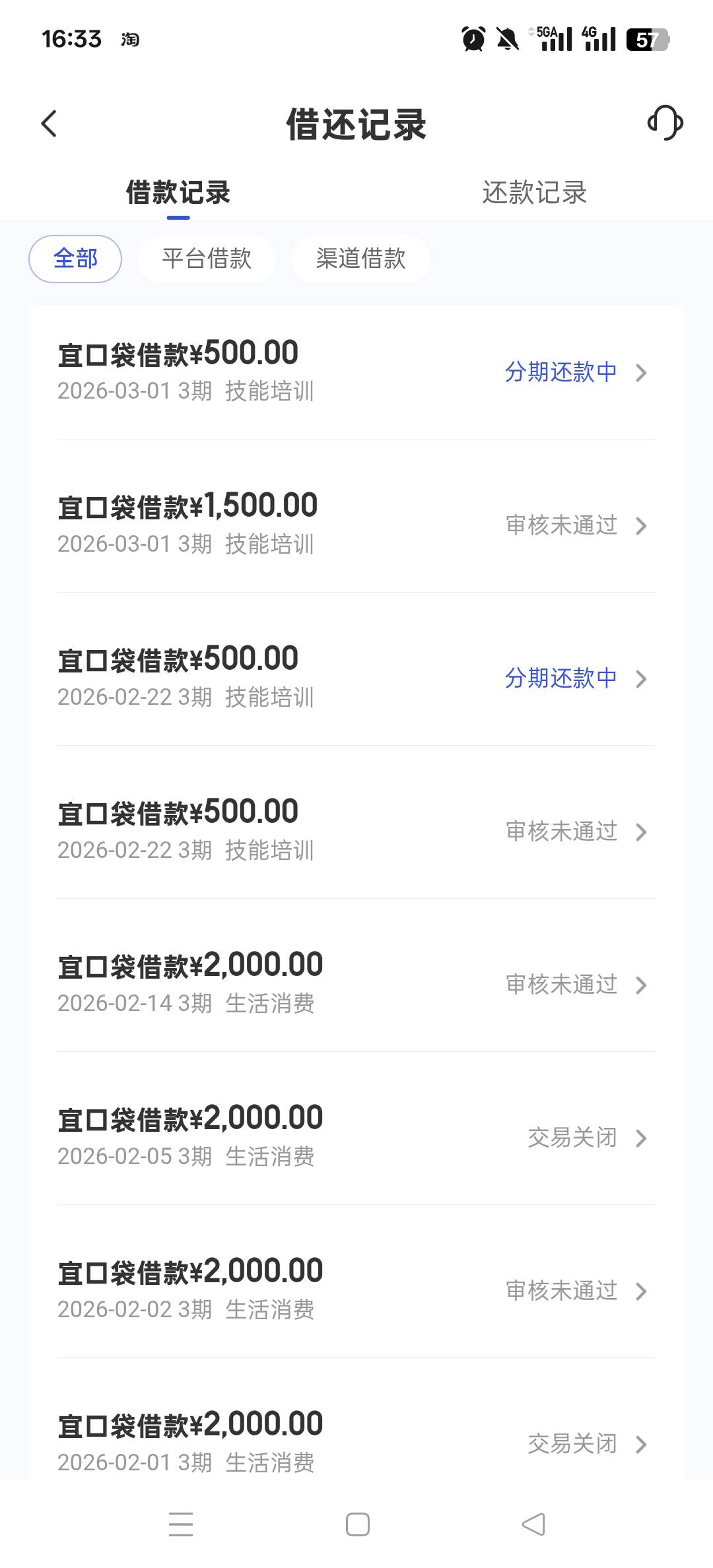The width and height of the screenshot is (713, 1568).
Task: Filter by 平台借款
Action: [207, 259]
